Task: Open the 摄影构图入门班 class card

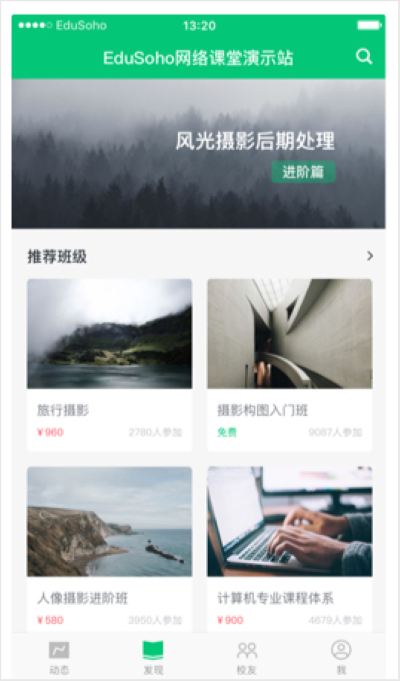Action: point(290,365)
